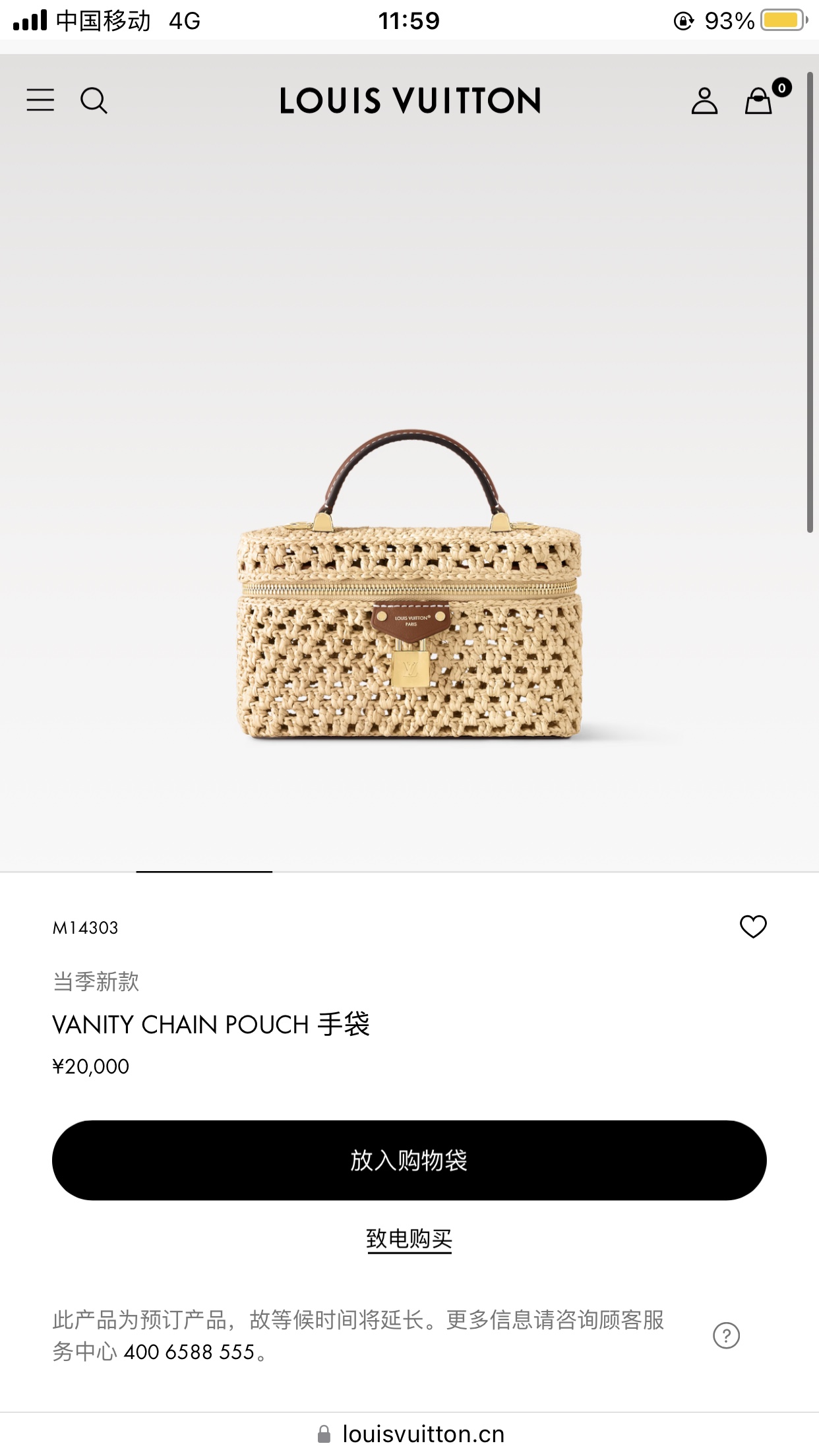The width and height of the screenshot is (819, 1456).
Task: Tap the louisvuitton.cn address bar
Action: pyautogui.click(x=409, y=1434)
